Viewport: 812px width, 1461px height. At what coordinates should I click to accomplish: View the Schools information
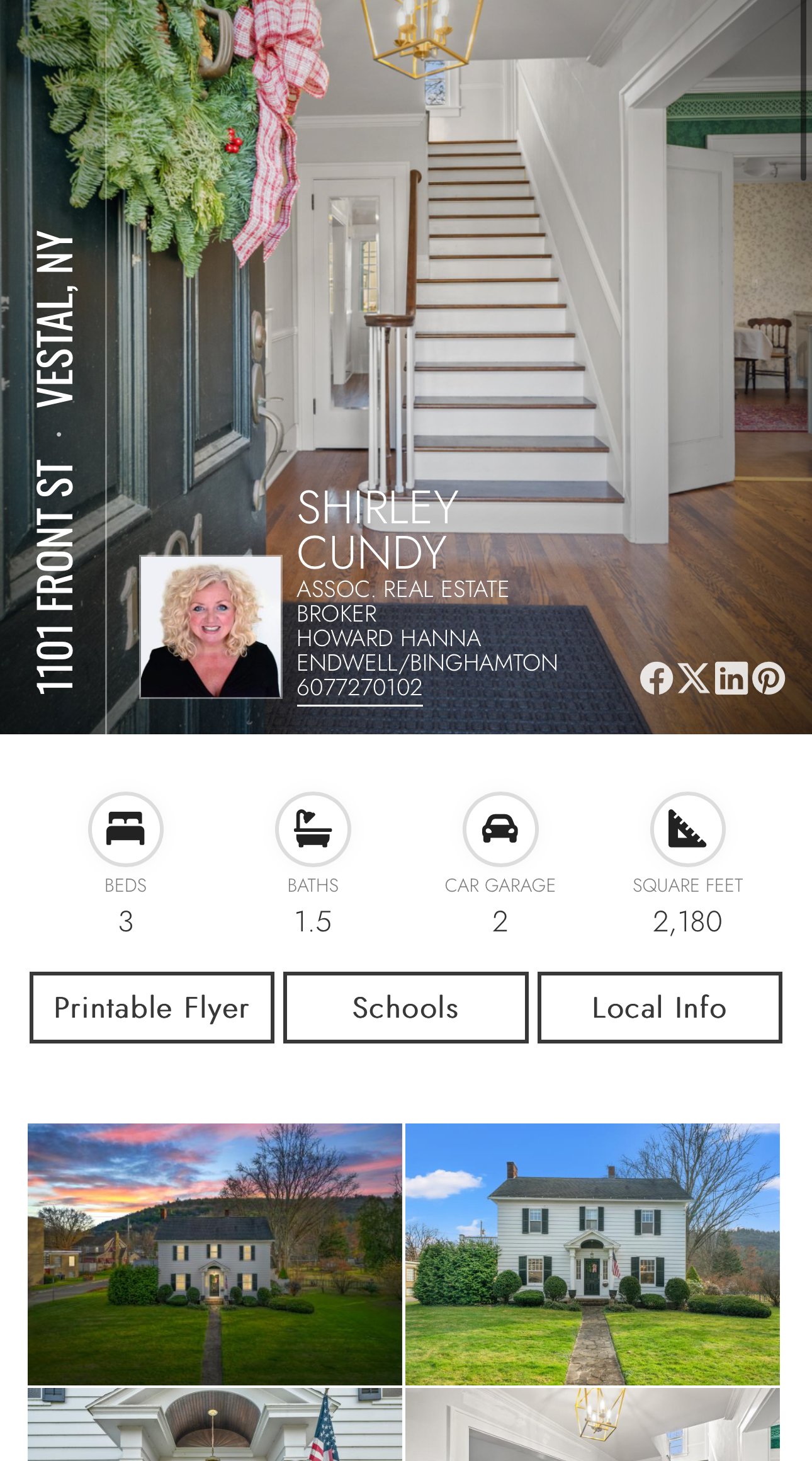point(405,1008)
